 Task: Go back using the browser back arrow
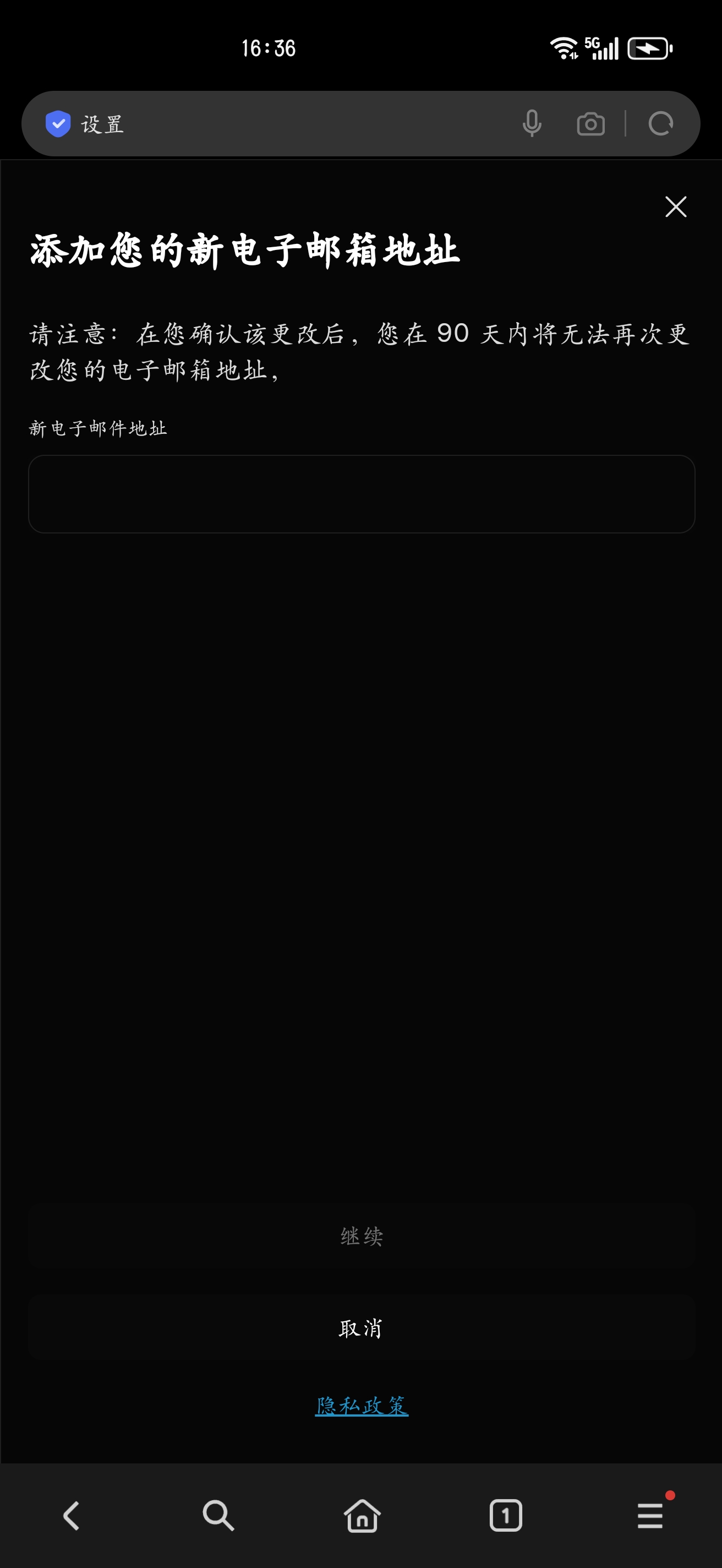[72, 1515]
